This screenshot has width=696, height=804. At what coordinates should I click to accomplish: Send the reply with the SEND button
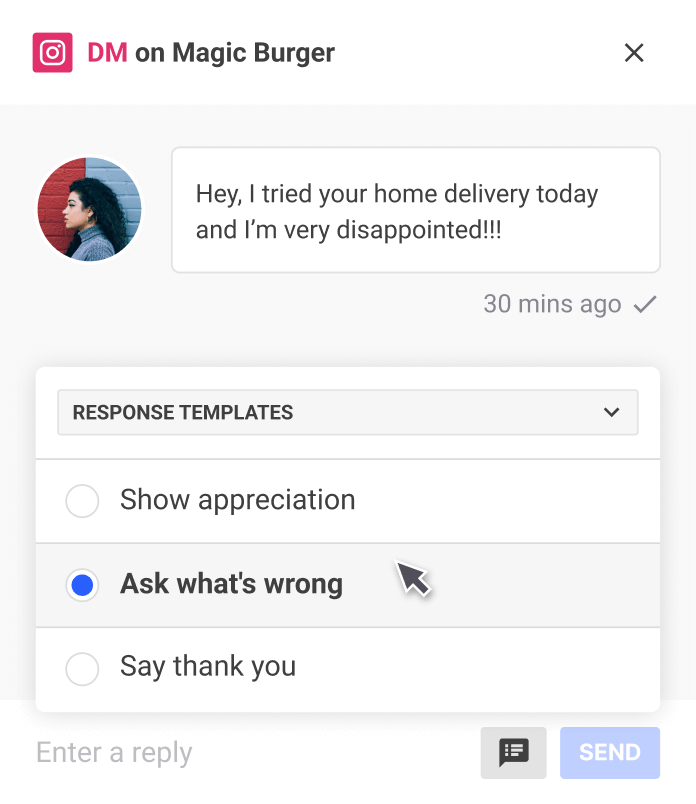click(x=610, y=753)
